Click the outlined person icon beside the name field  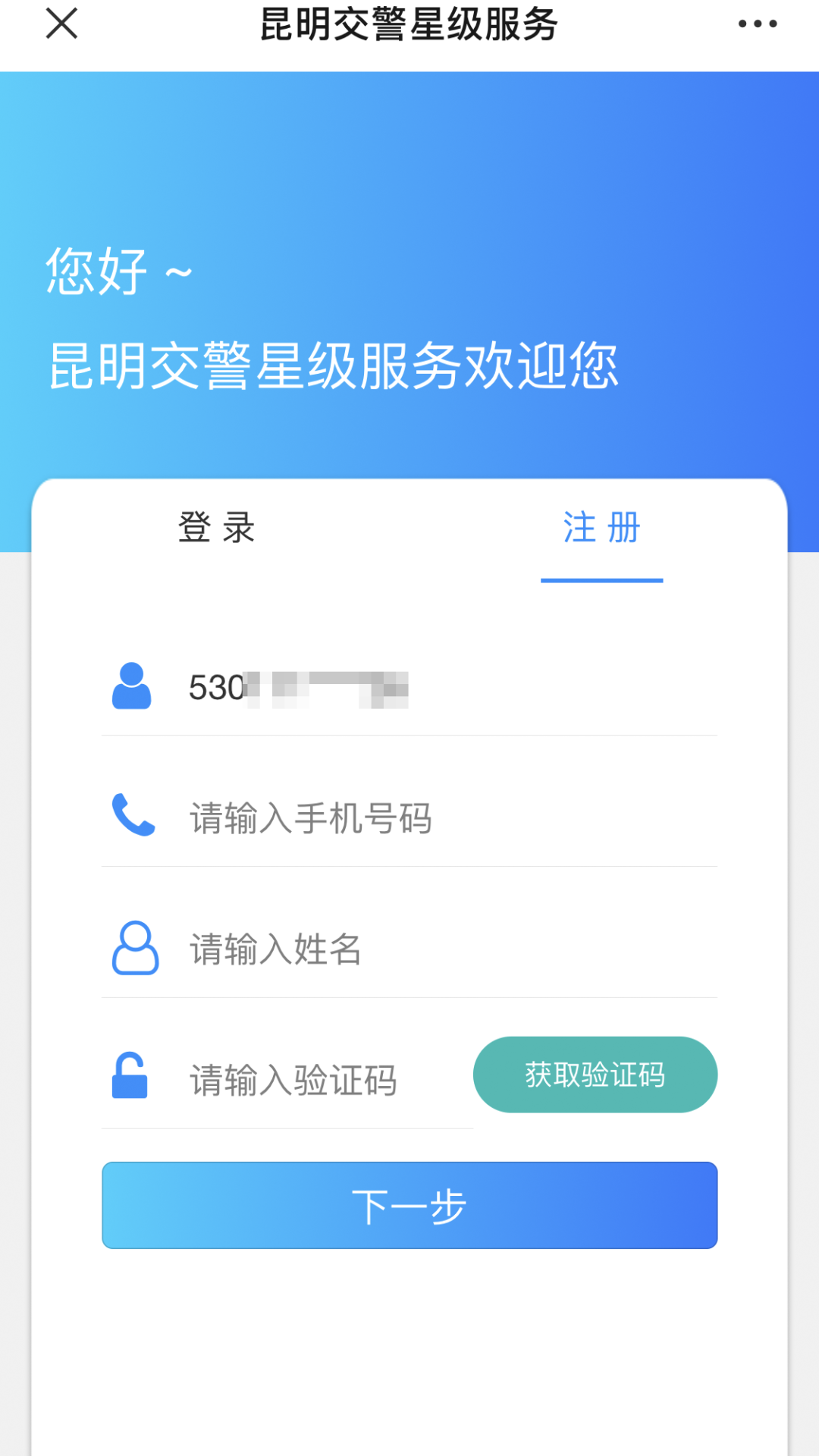tap(133, 949)
